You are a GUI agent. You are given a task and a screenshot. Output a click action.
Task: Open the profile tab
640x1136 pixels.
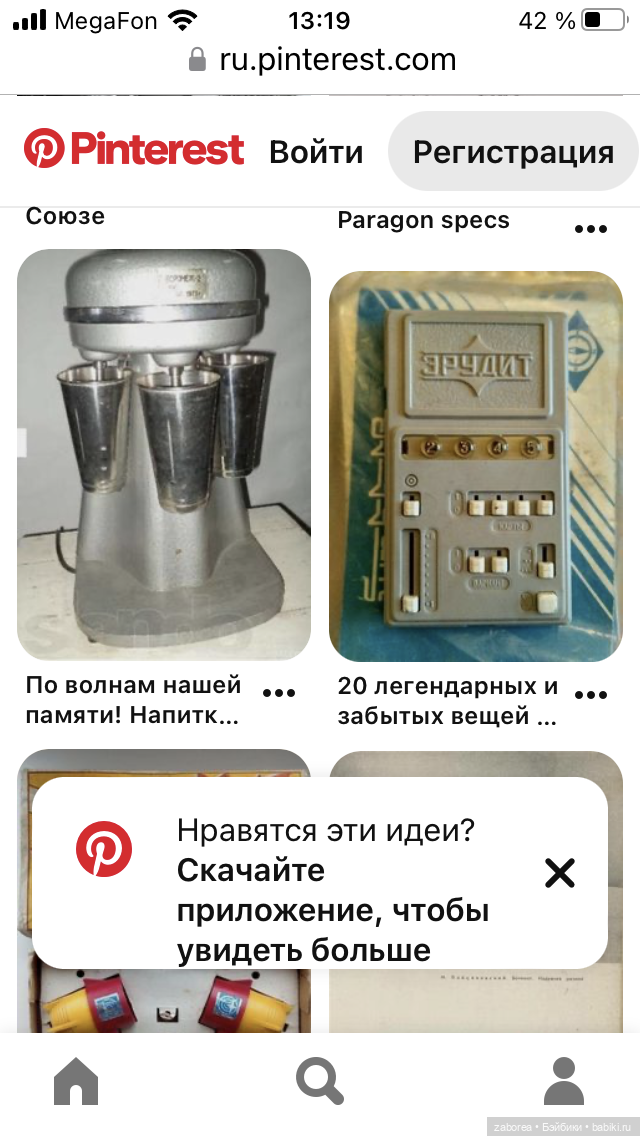click(564, 1081)
